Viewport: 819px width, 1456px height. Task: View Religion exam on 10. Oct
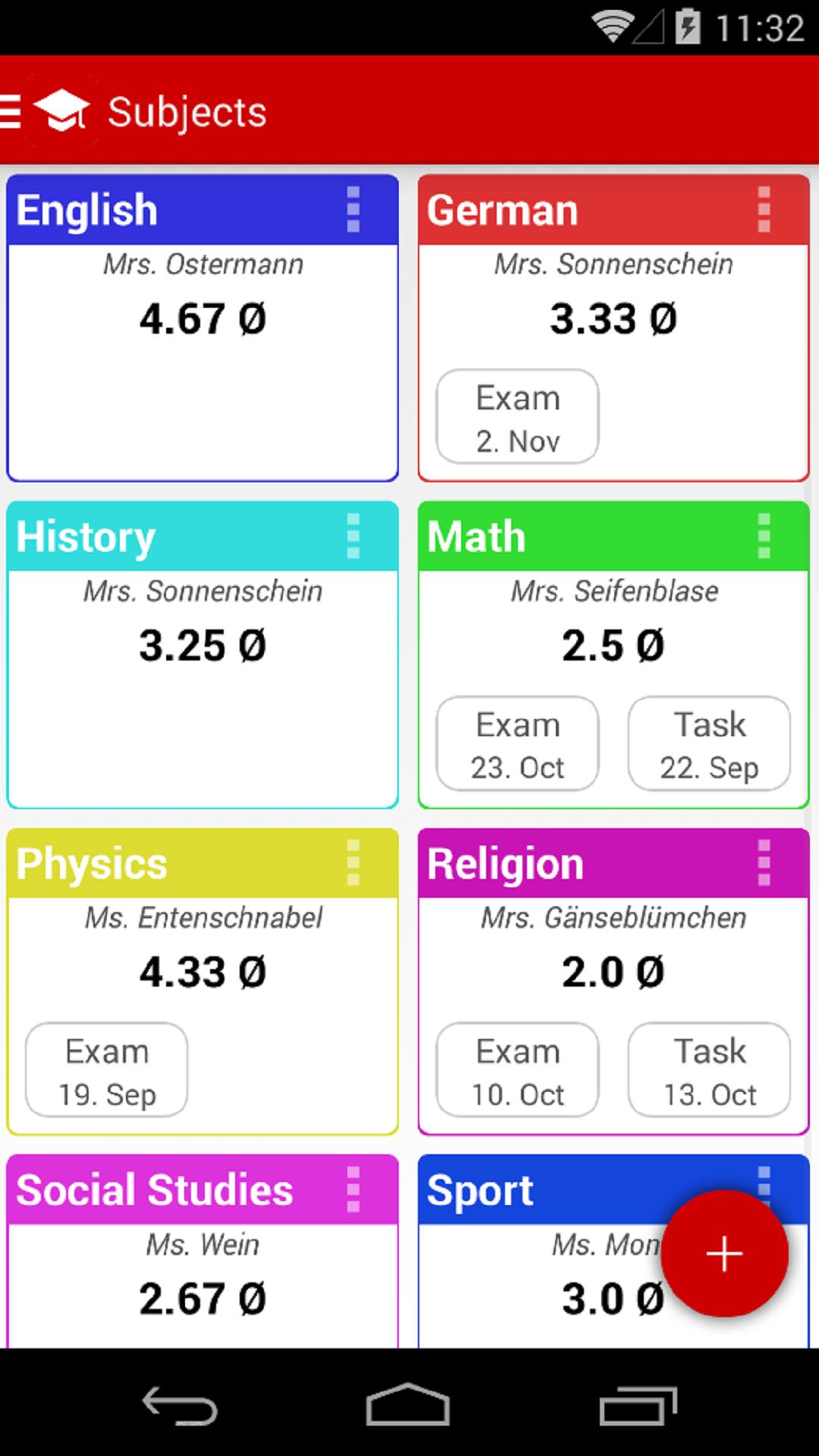coord(517,1070)
